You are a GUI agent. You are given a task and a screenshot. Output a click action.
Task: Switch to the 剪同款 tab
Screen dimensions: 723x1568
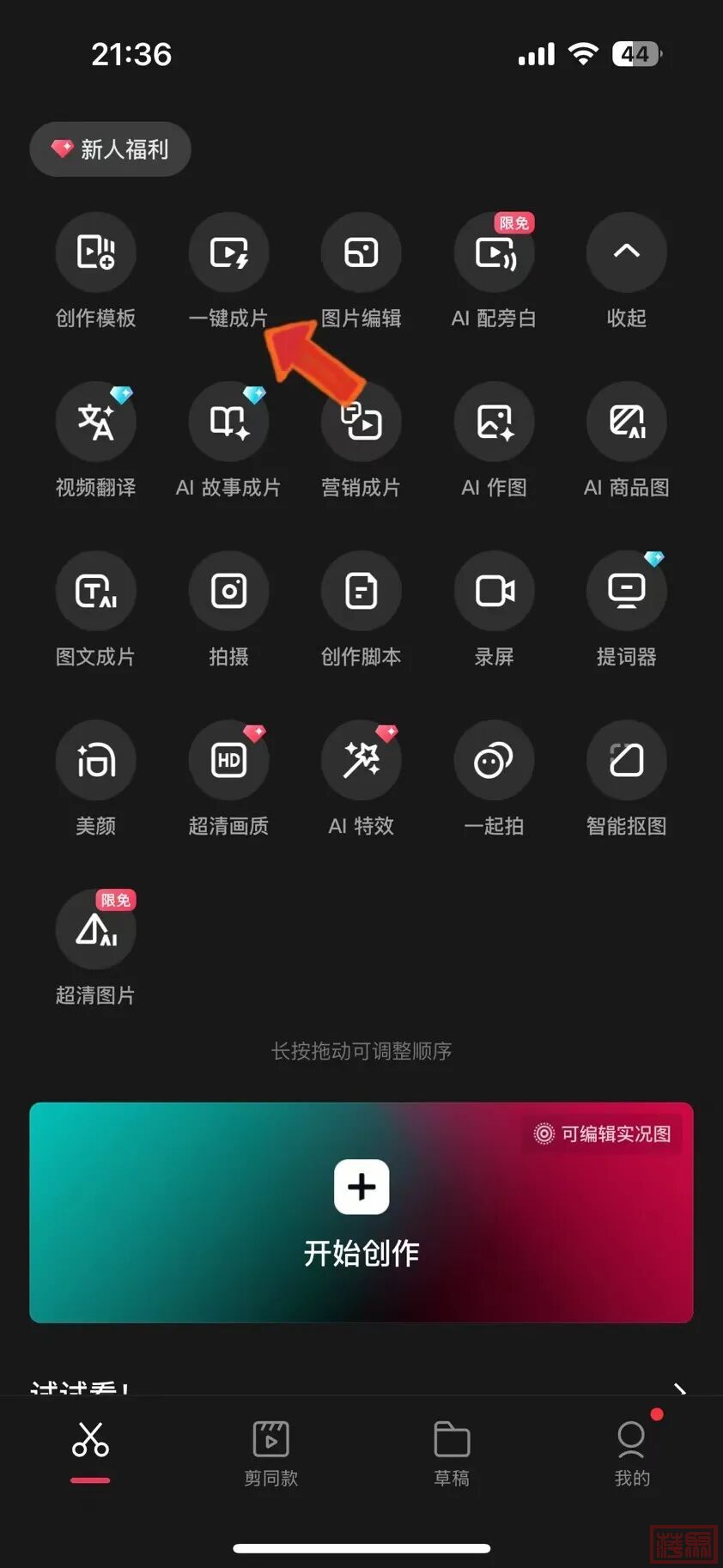click(270, 1452)
